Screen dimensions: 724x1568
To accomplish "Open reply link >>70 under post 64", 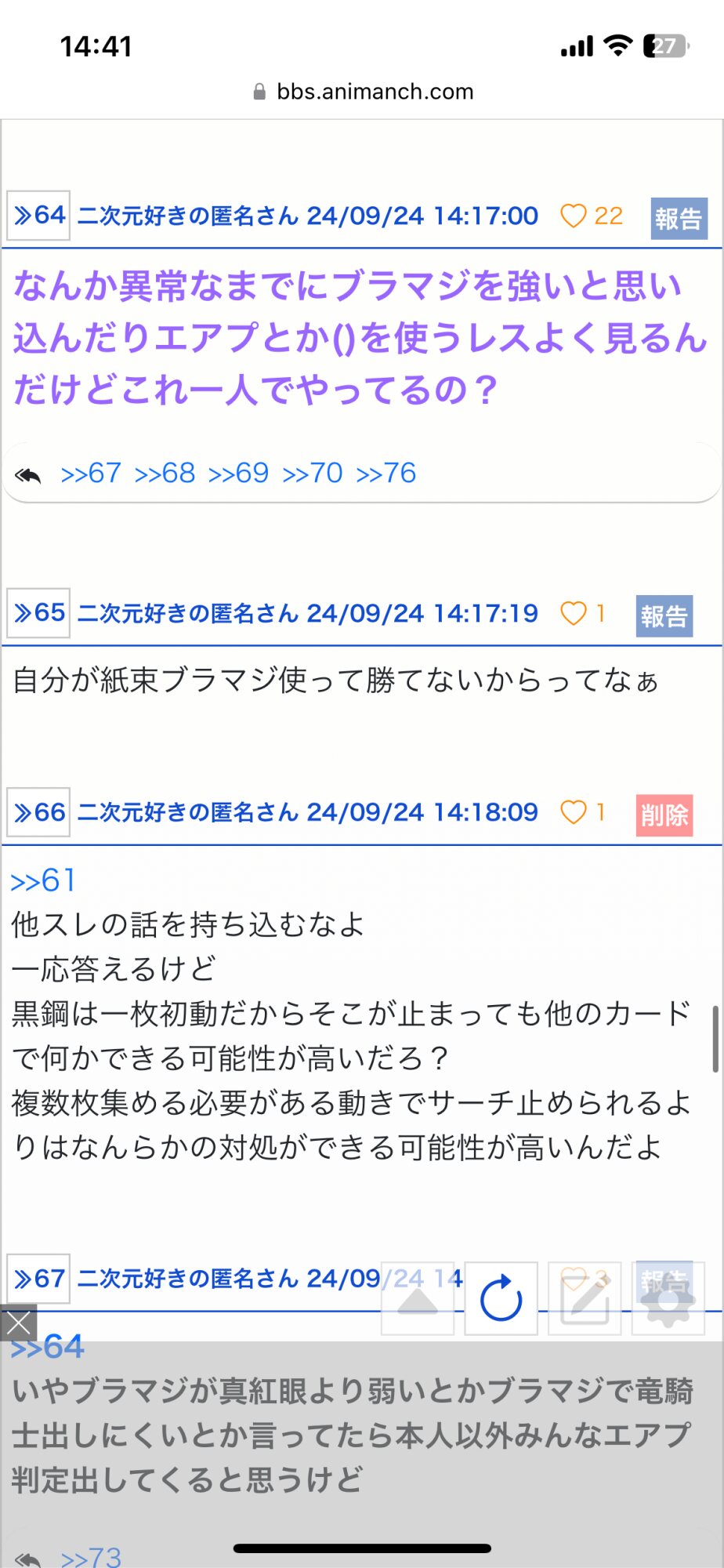I will click(x=312, y=474).
